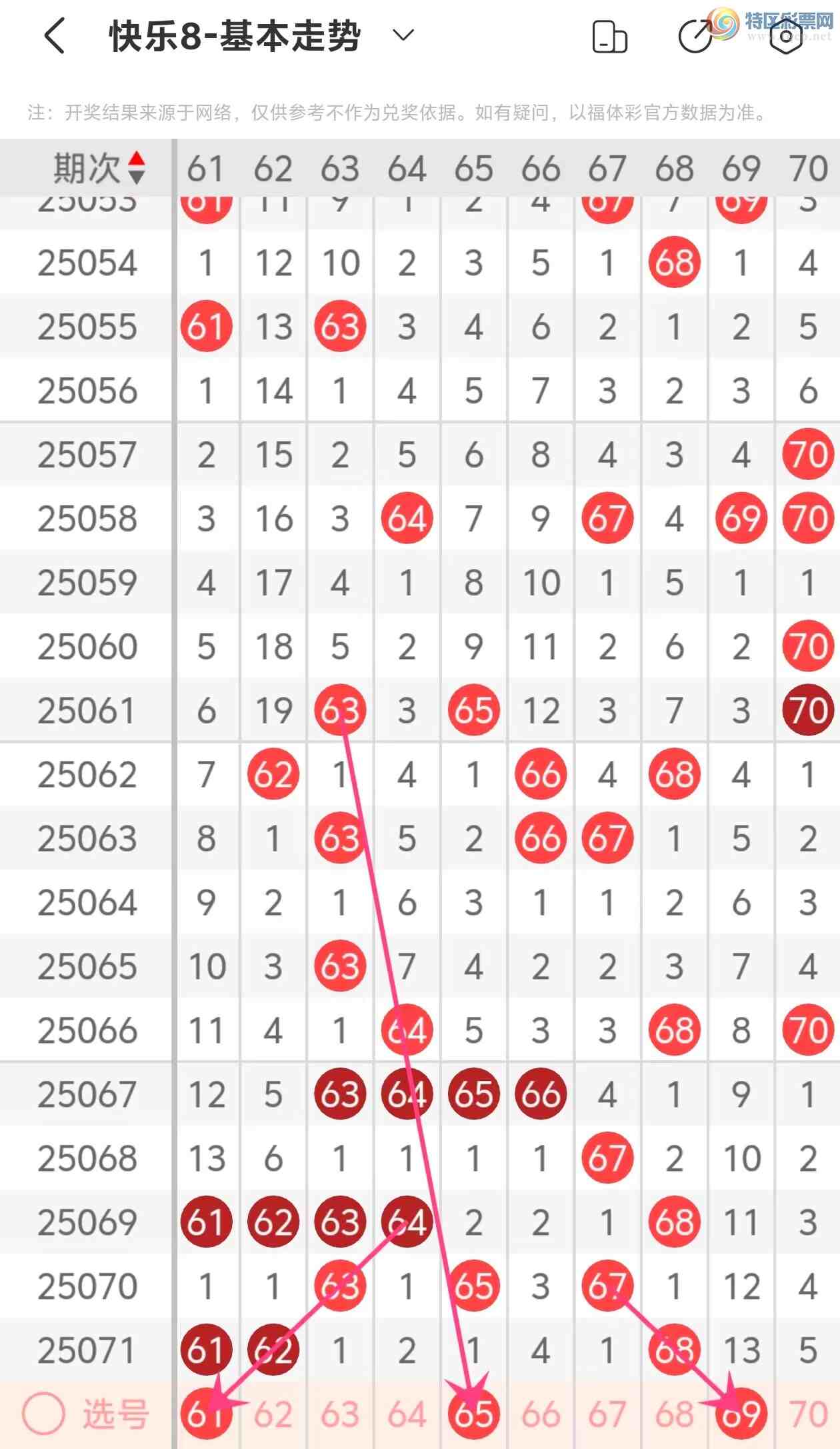Deselect number 61 in the 选号 row
This screenshot has width=840, height=1449.
coord(205,1414)
